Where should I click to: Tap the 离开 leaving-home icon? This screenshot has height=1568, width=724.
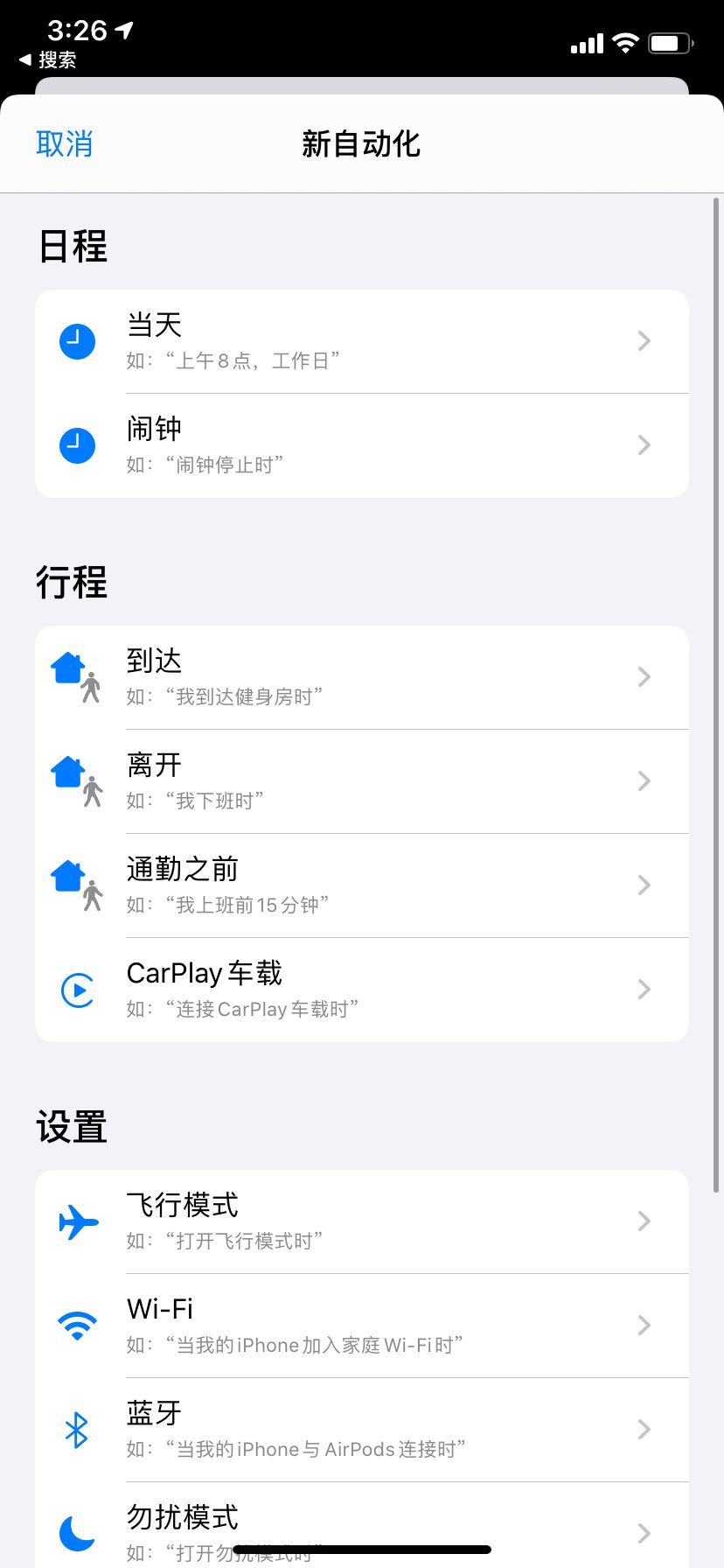click(77, 781)
